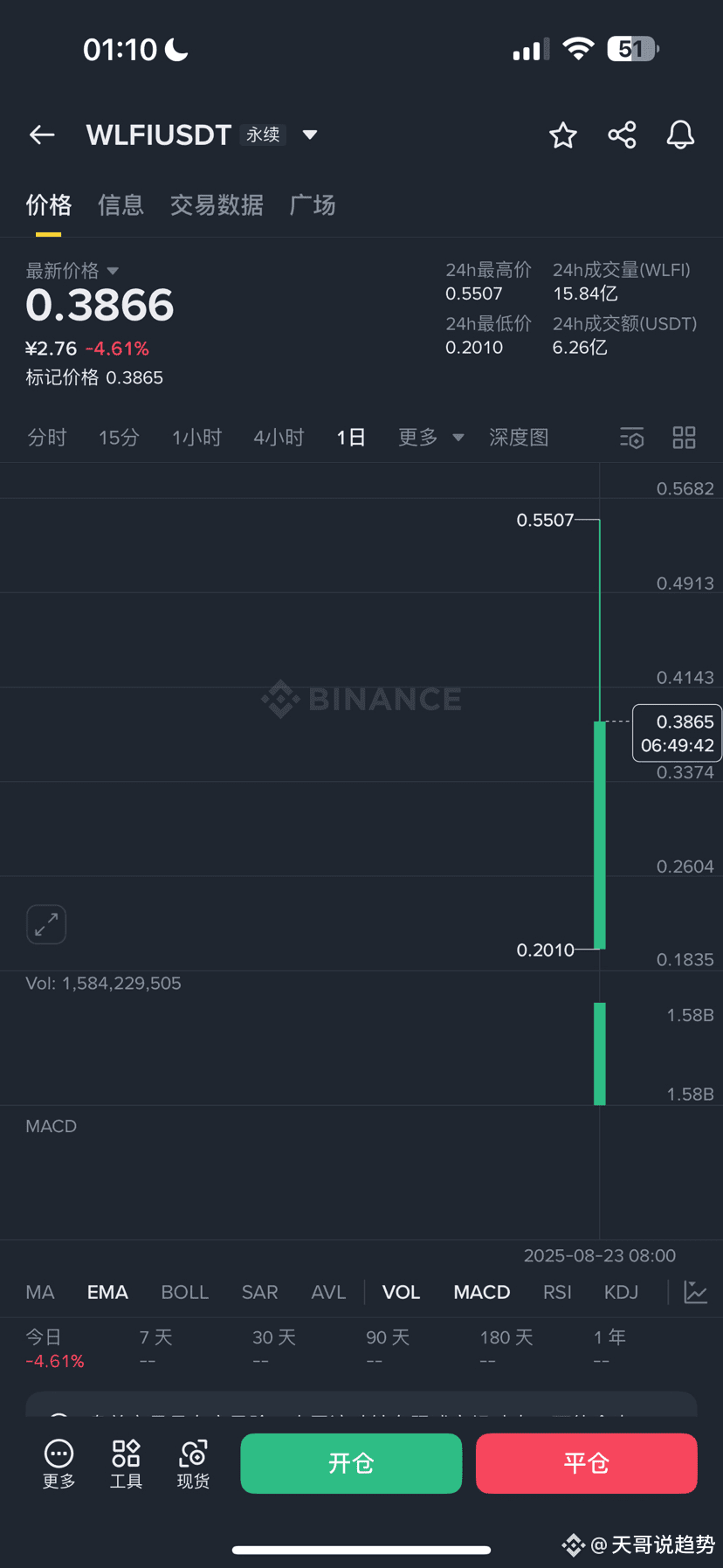Enable the BOLL indicator

(x=185, y=1292)
